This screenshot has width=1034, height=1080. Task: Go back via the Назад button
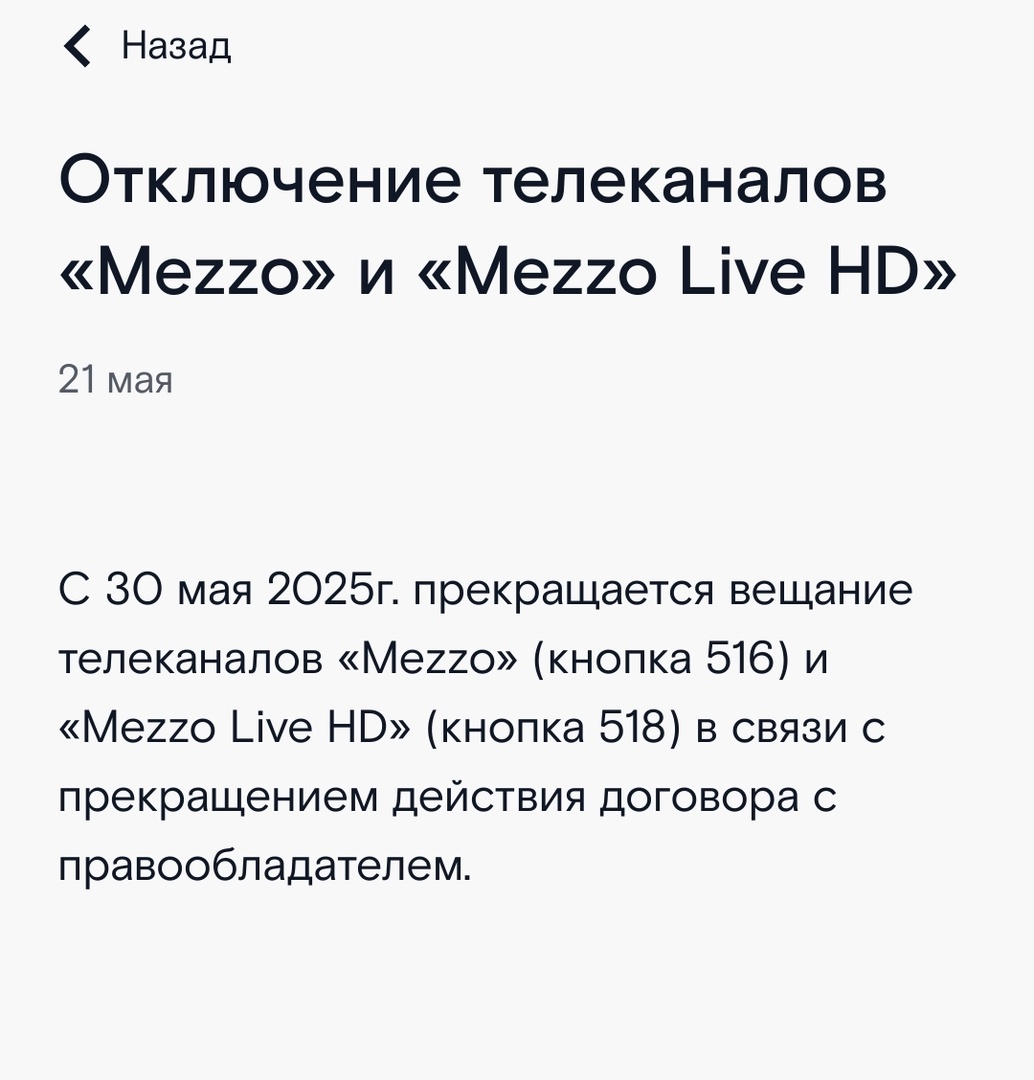[147, 46]
